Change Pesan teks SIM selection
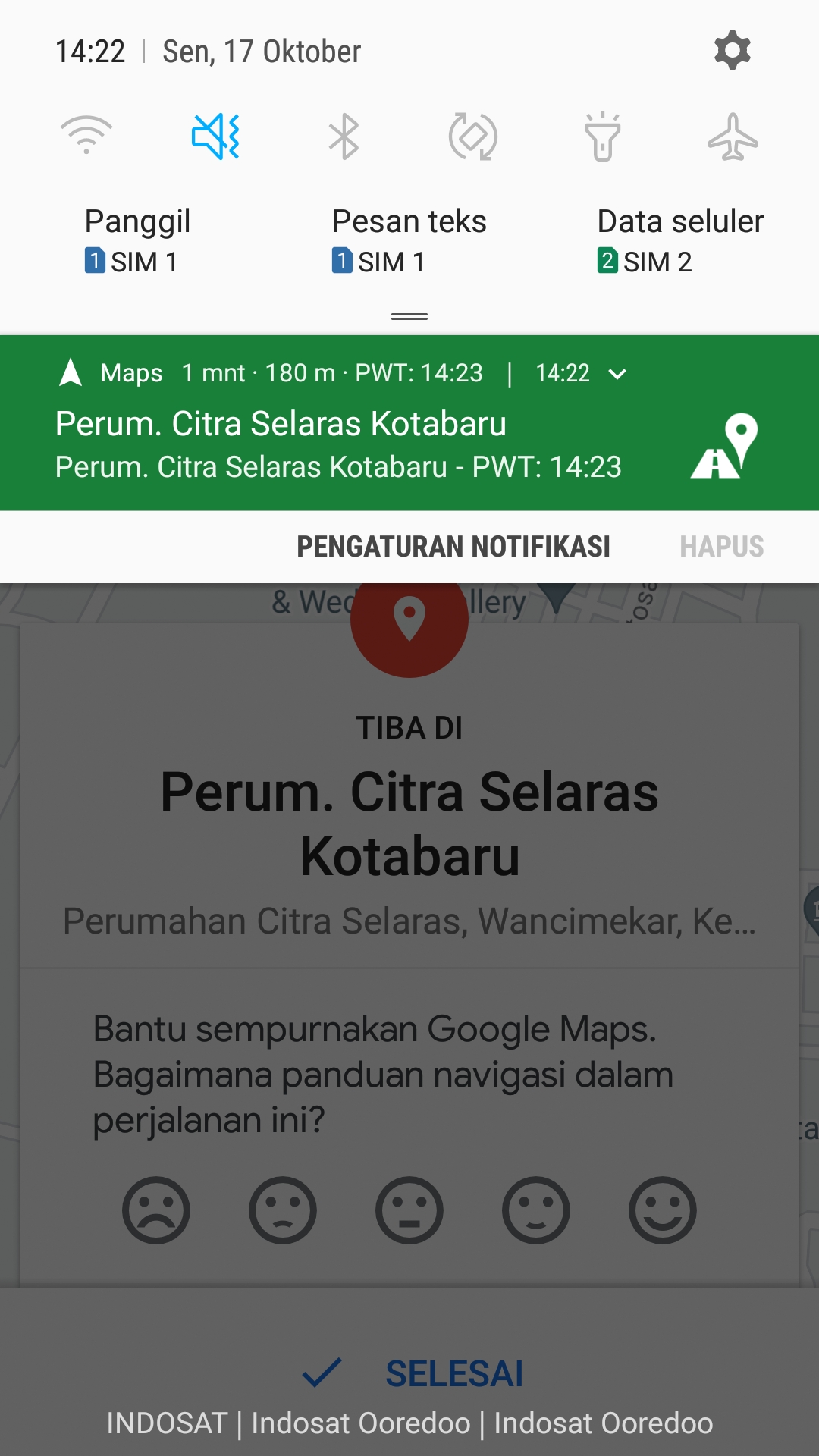This screenshot has height=1456, width=819. point(409,241)
